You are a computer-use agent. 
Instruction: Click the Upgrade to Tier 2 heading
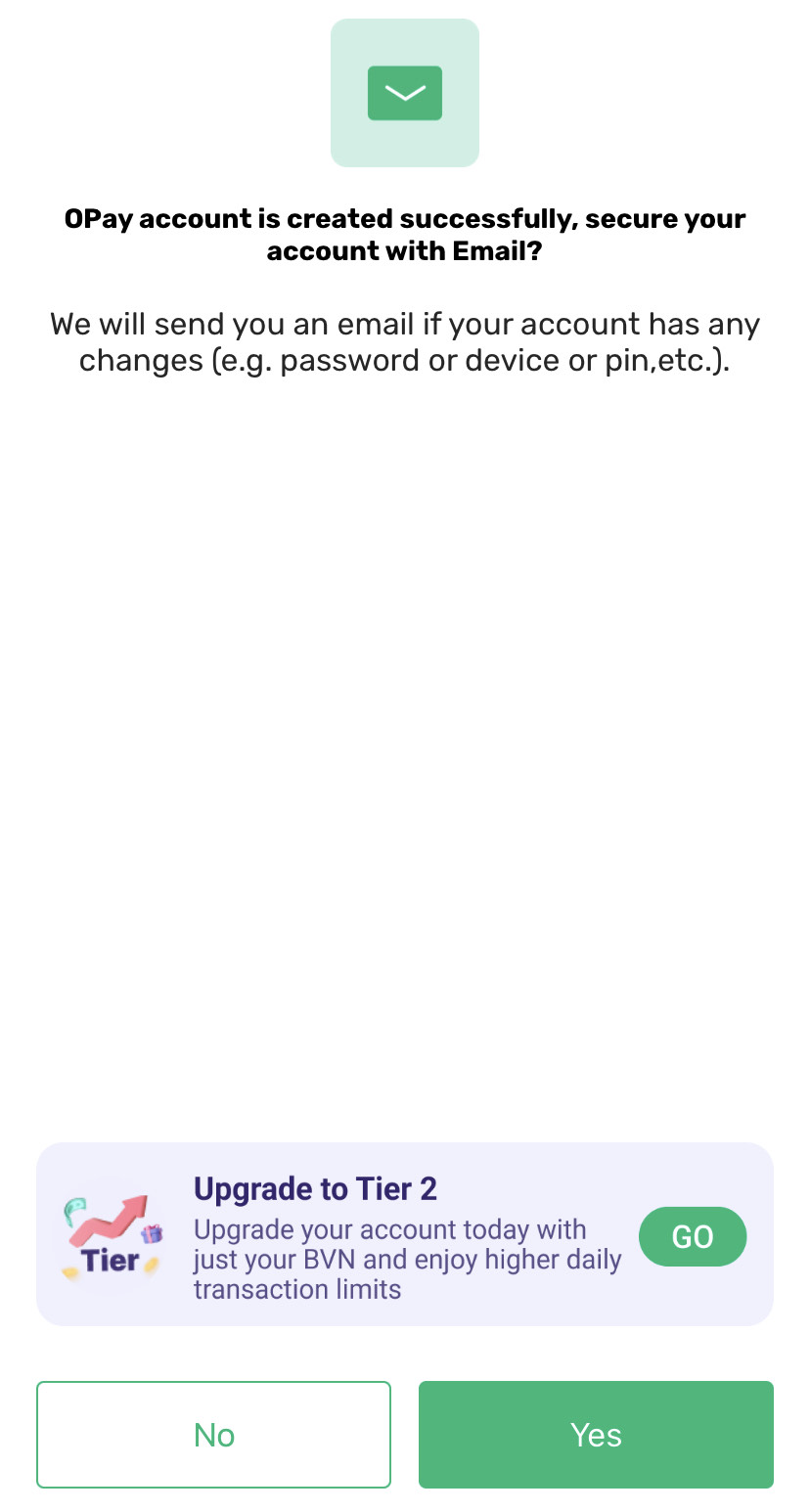point(315,1187)
